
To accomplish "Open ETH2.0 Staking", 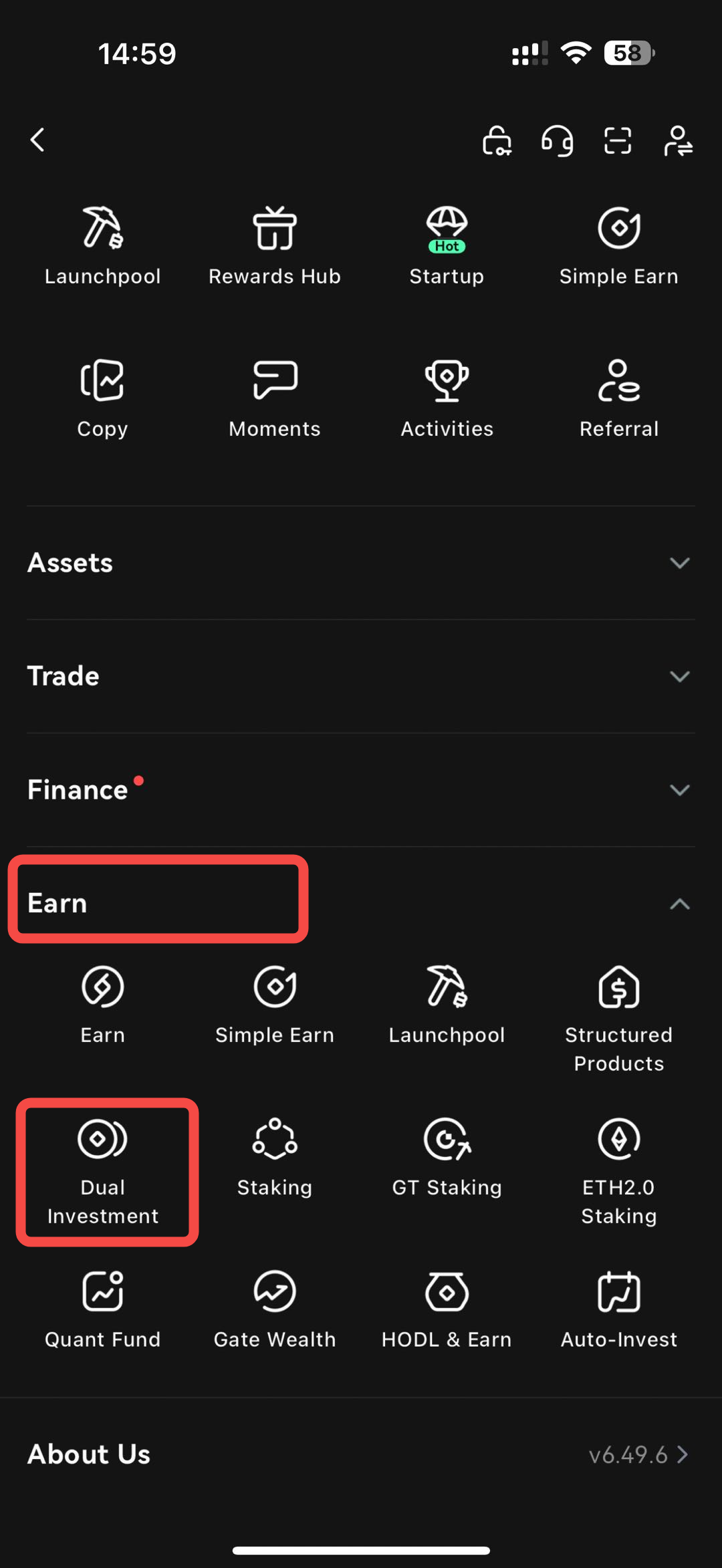I will (x=619, y=1171).
